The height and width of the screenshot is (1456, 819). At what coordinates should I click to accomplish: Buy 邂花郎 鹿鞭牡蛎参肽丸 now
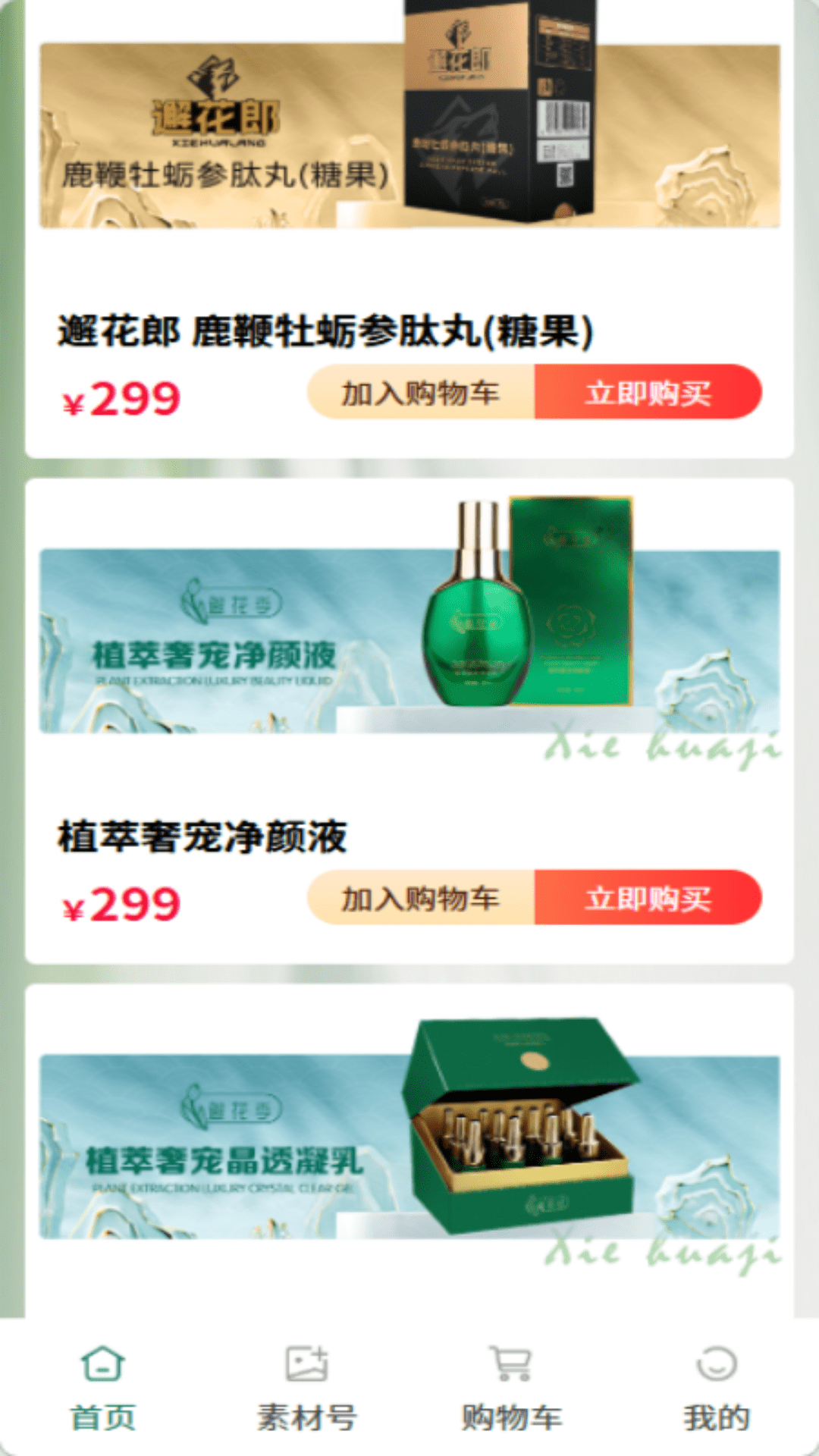click(x=648, y=392)
